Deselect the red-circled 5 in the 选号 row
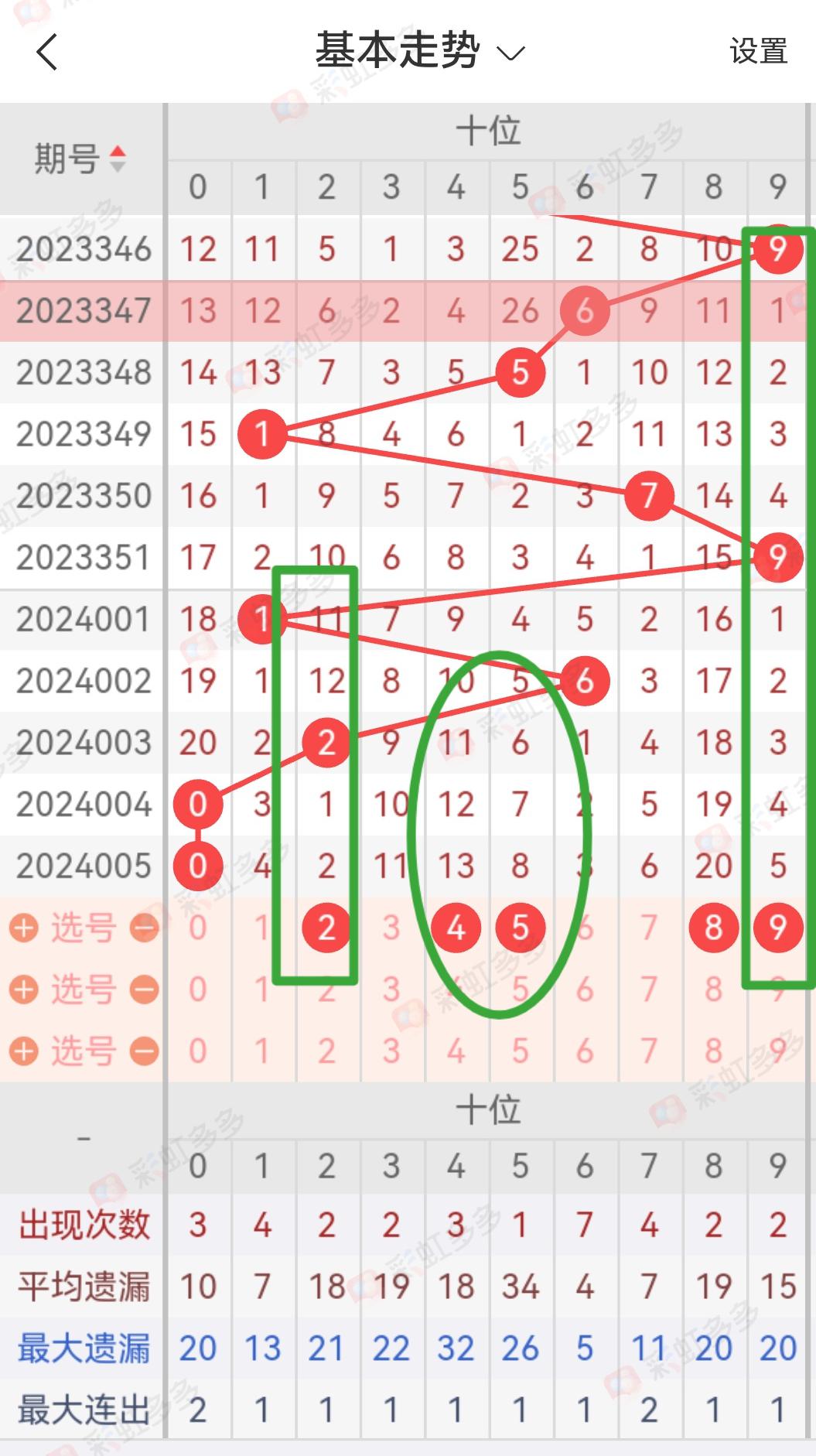 (x=520, y=928)
